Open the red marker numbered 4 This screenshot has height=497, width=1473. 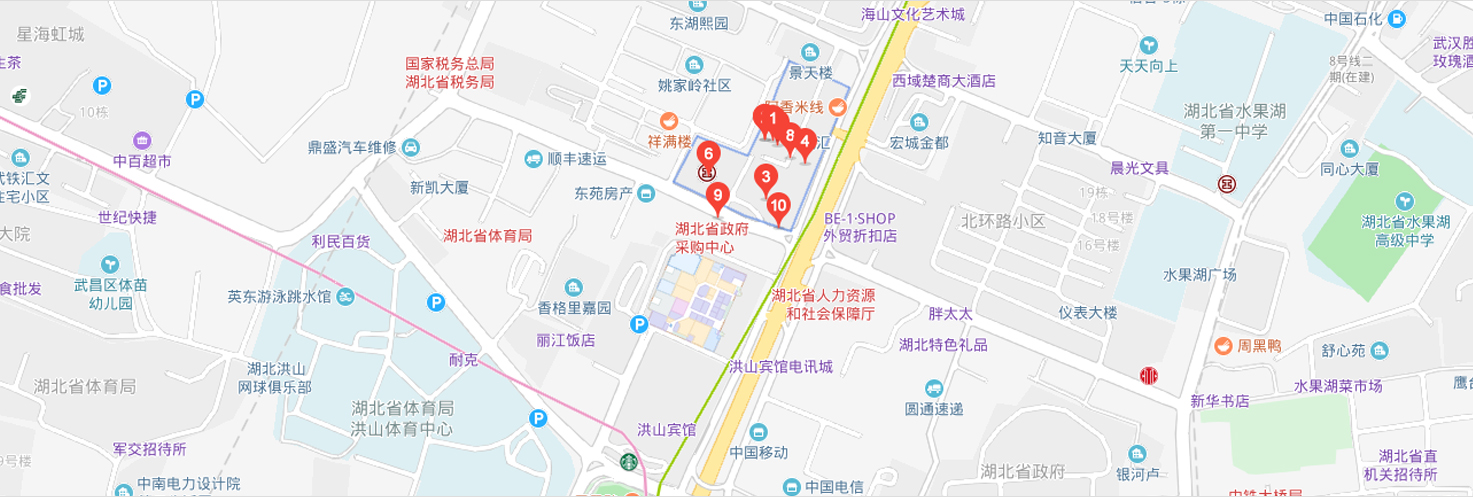(x=805, y=141)
